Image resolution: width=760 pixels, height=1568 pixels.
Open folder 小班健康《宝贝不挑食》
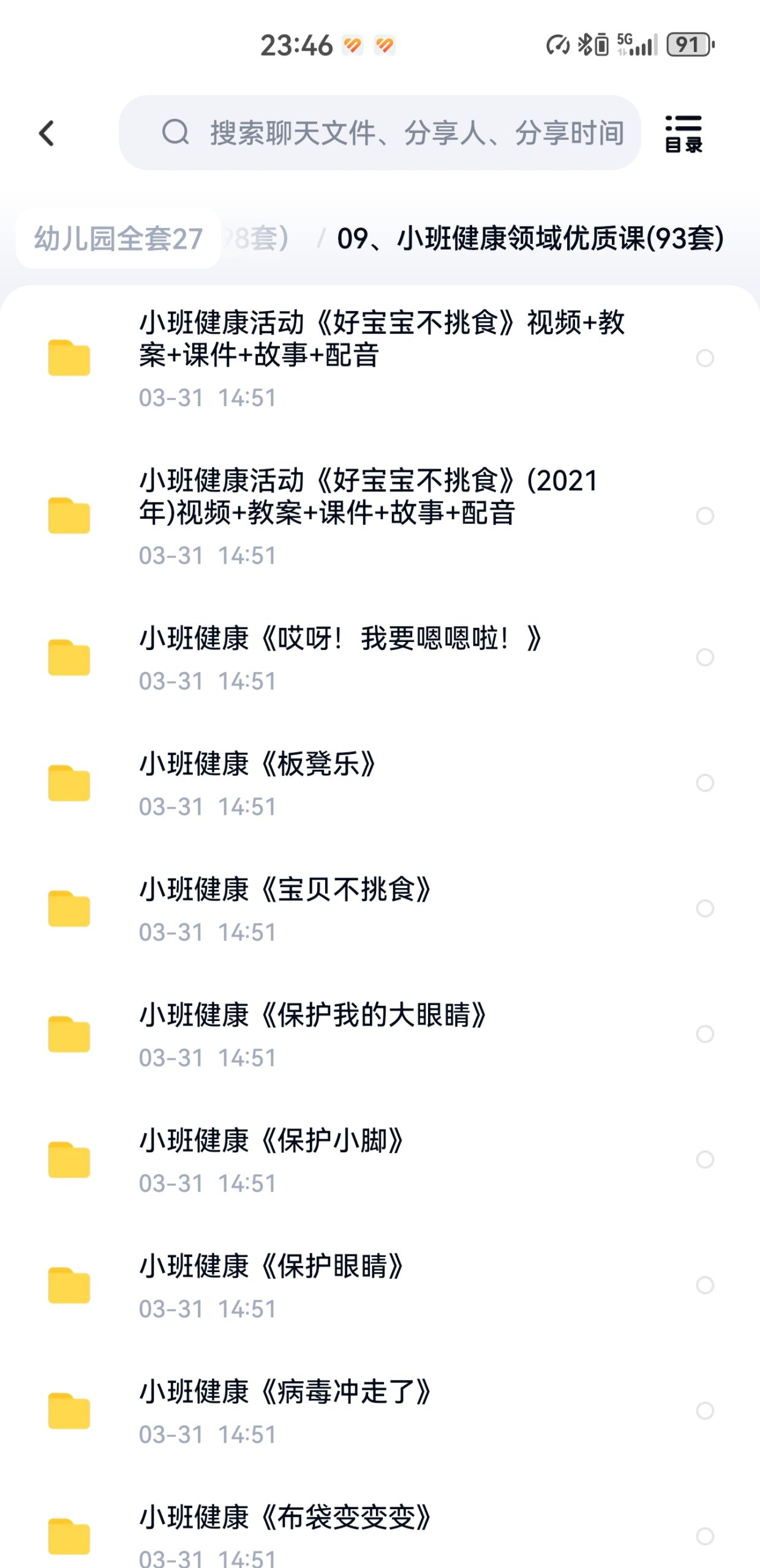[x=380, y=909]
